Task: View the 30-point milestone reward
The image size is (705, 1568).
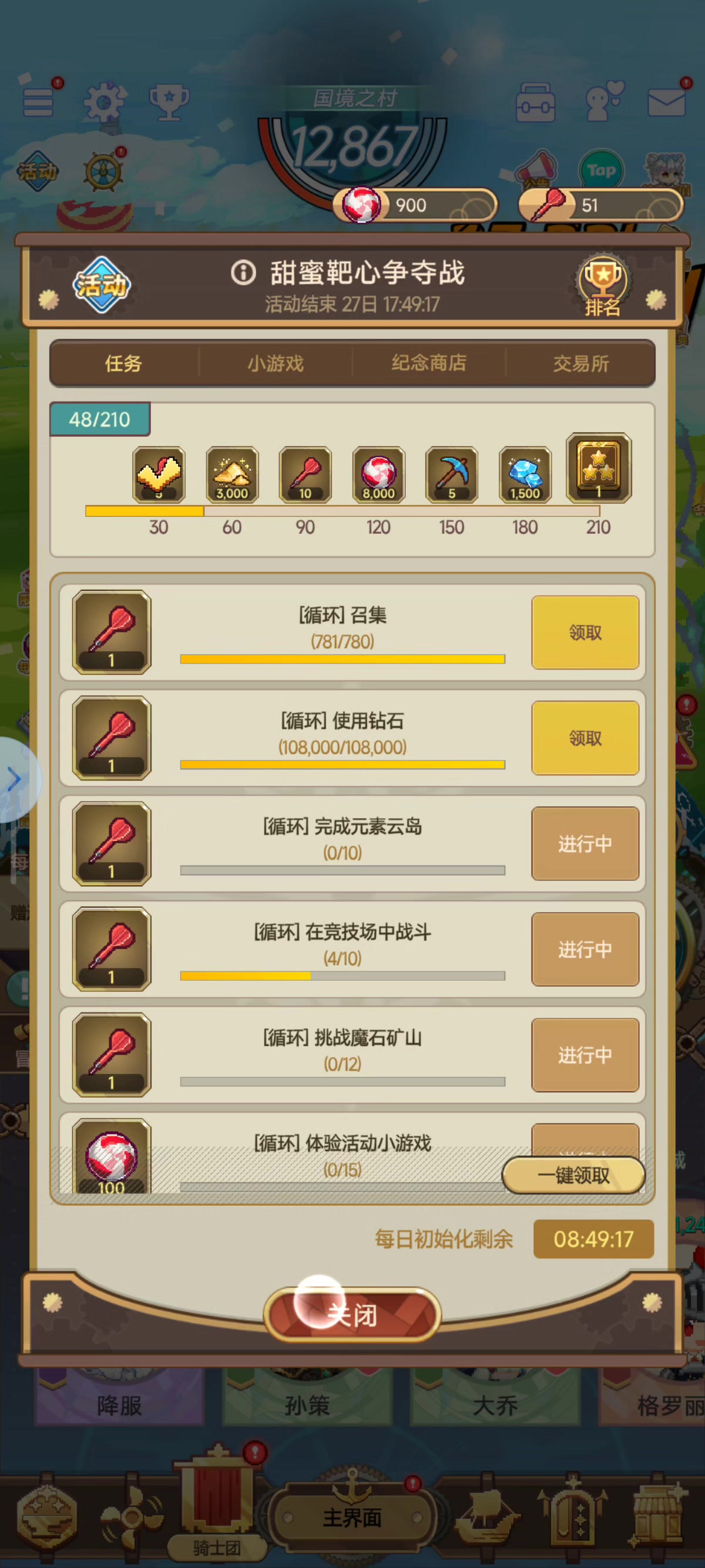Action: pos(159,475)
